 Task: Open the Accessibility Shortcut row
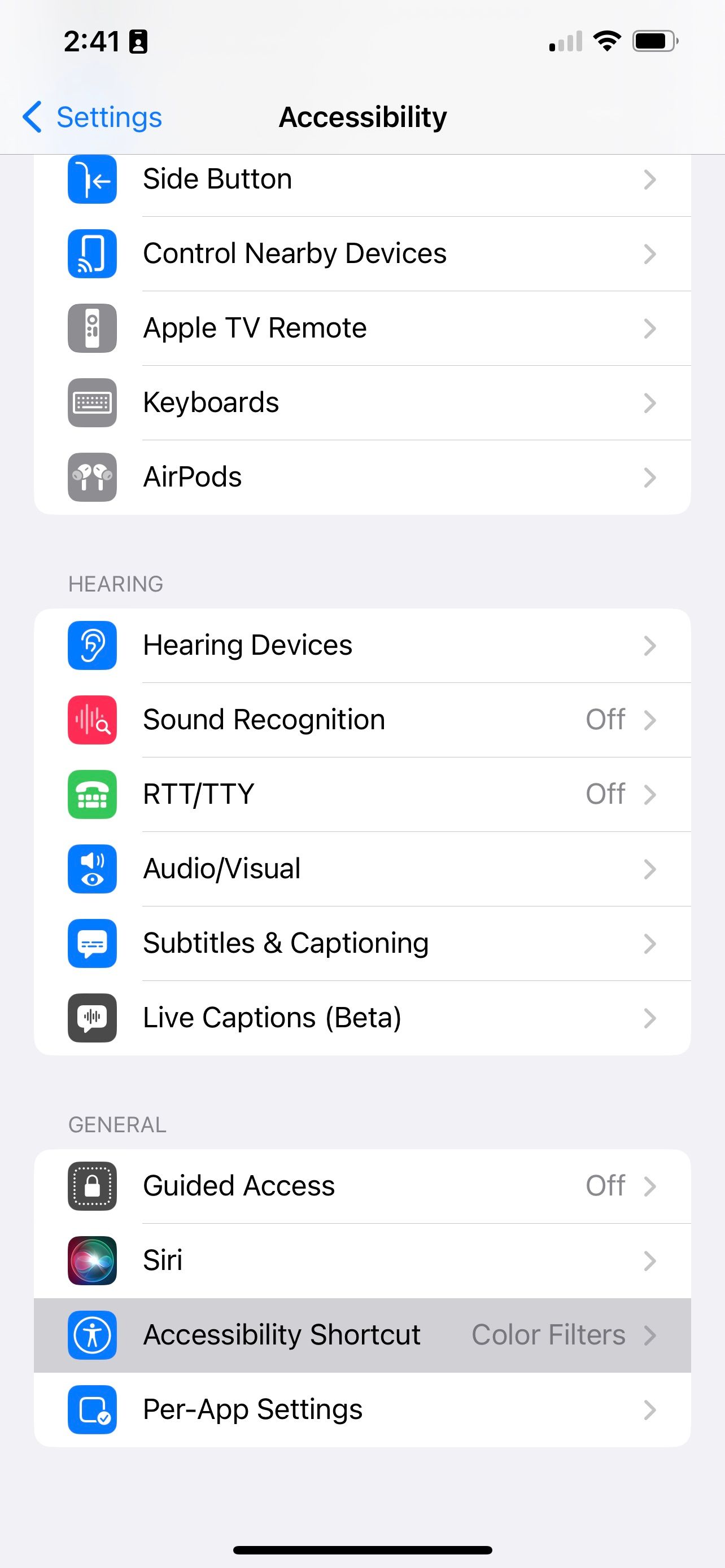(362, 1335)
